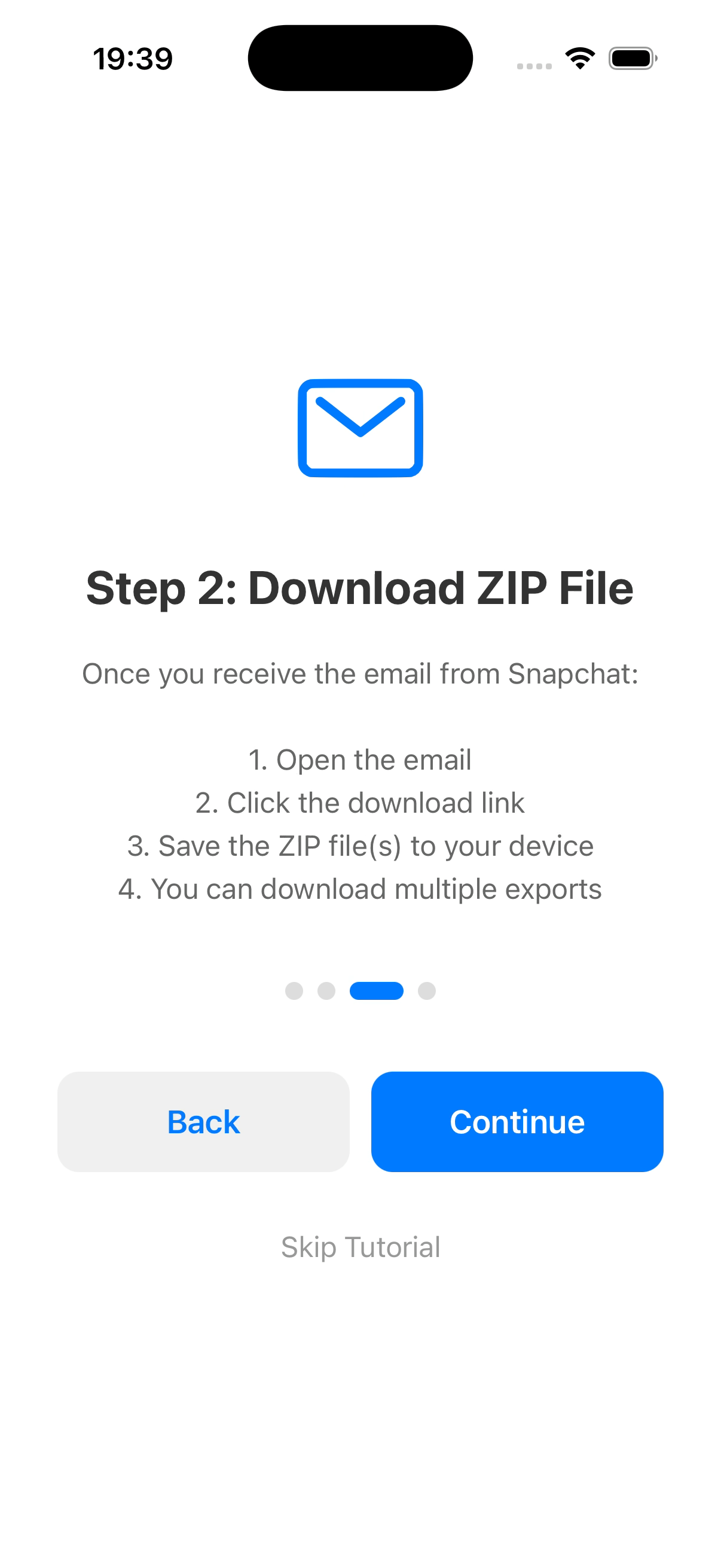Viewport: 721px width, 1568px height.
Task: Skip the tutorial
Action: (360, 1247)
